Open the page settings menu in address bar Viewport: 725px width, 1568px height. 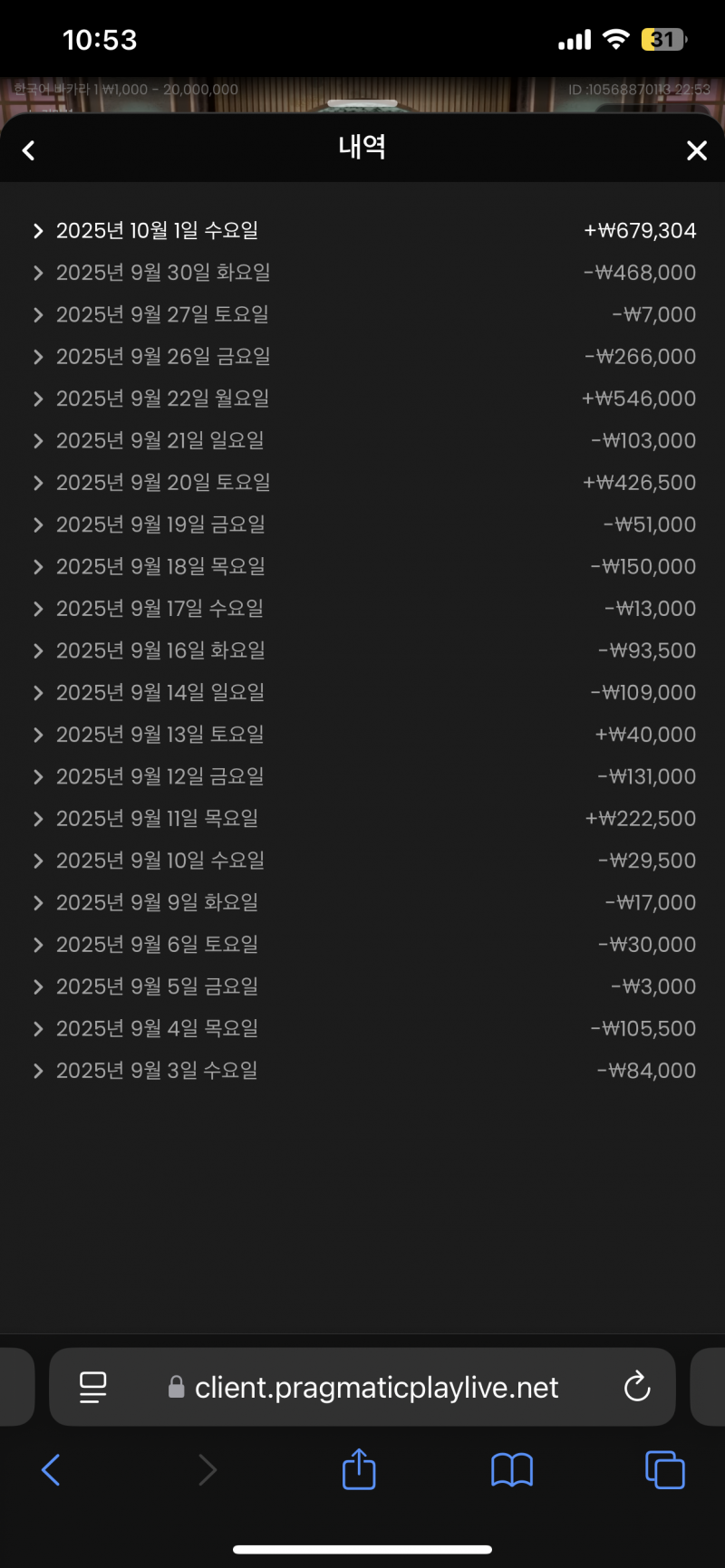click(x=92, y=1387)
